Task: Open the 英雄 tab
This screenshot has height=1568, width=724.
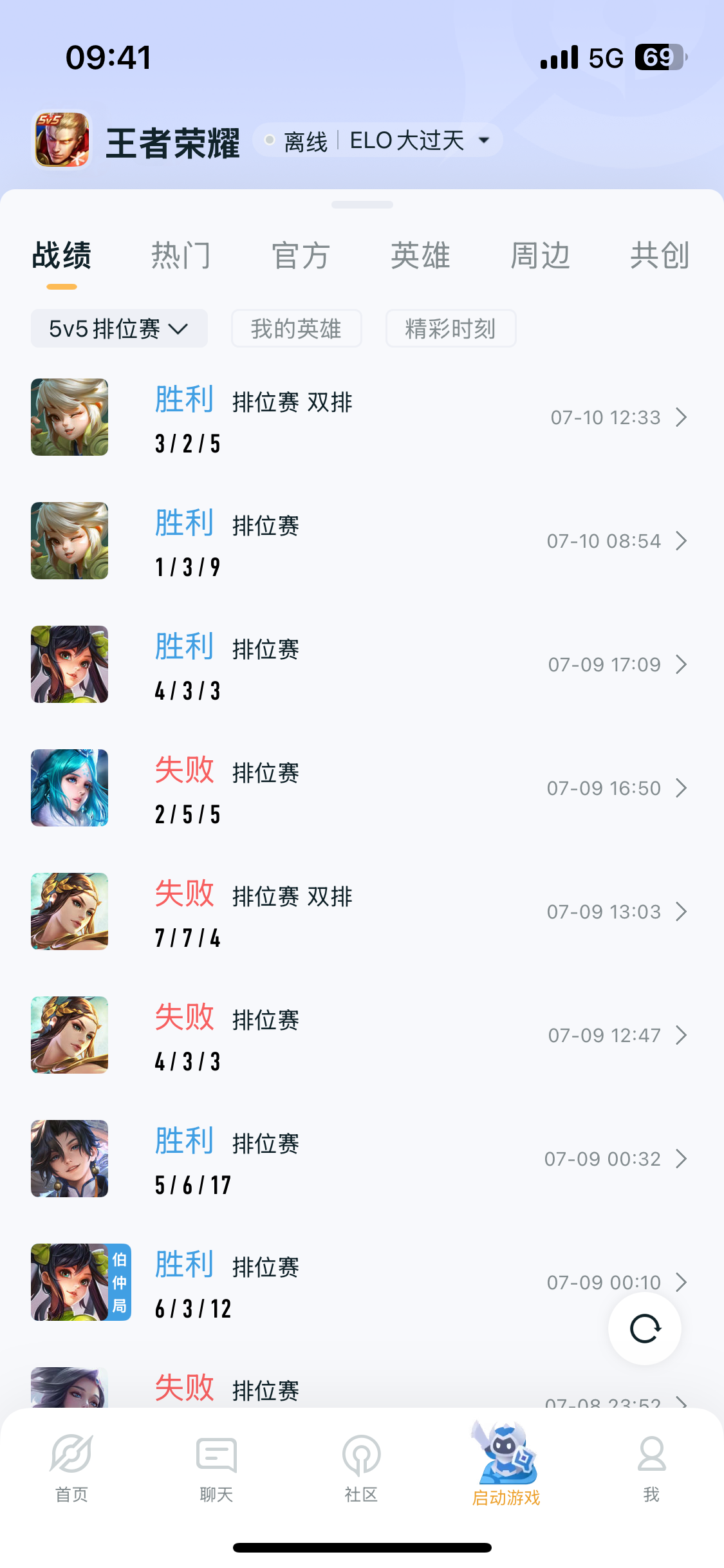Action: tap(420, 256)
